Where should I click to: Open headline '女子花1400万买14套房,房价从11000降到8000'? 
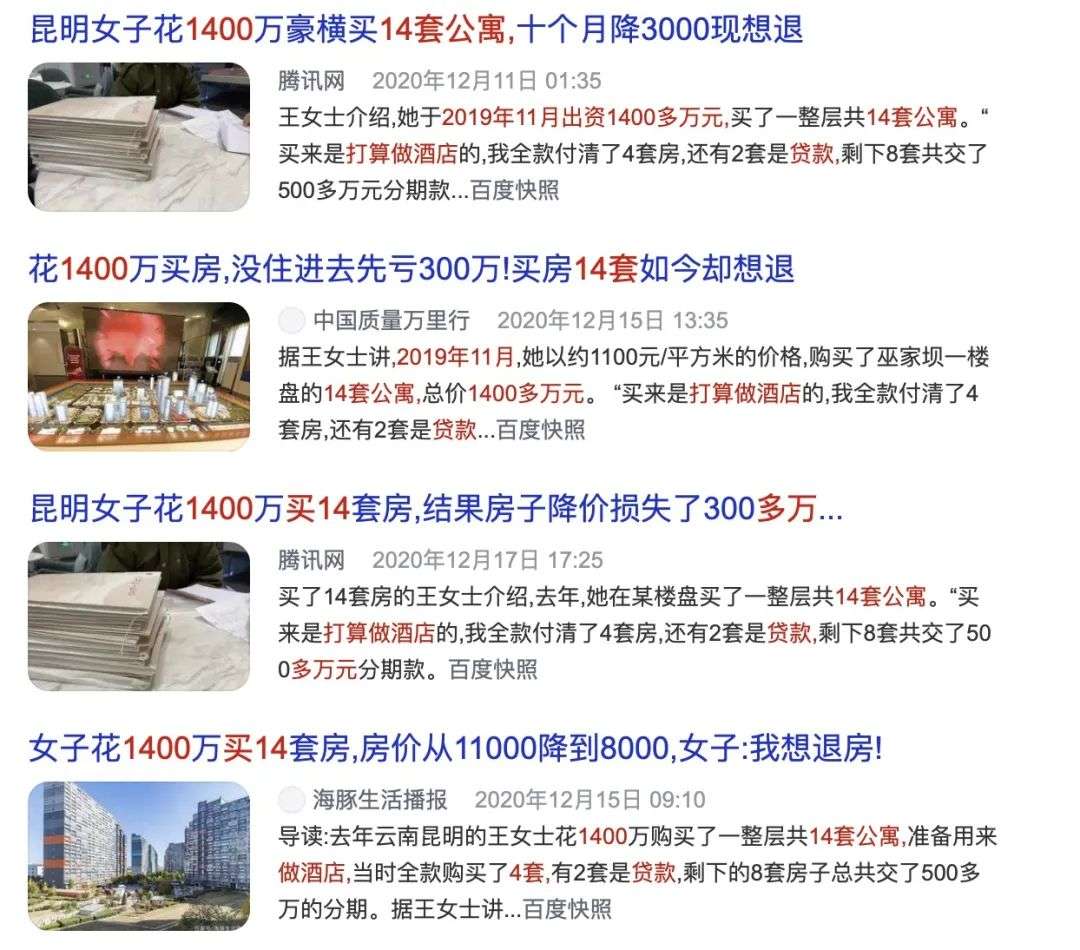tap(455, 748)
